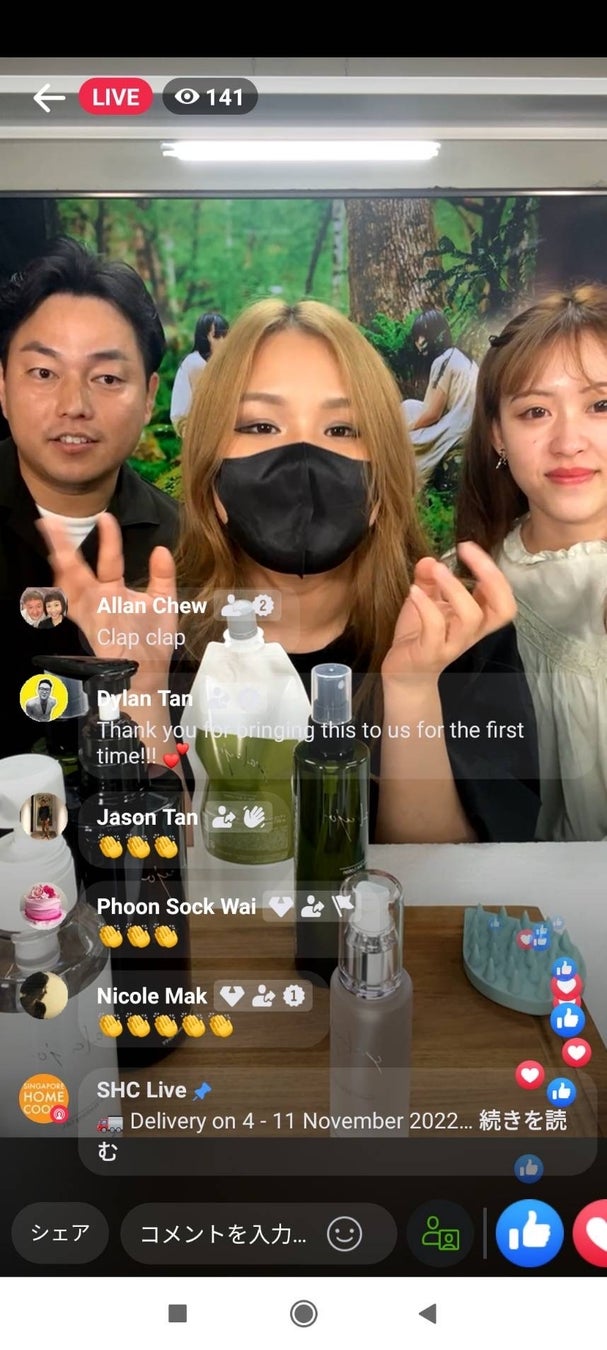607x1350 pixels.
Task: View Phoon Sock Wai's profile
Action: click(43, 906)
